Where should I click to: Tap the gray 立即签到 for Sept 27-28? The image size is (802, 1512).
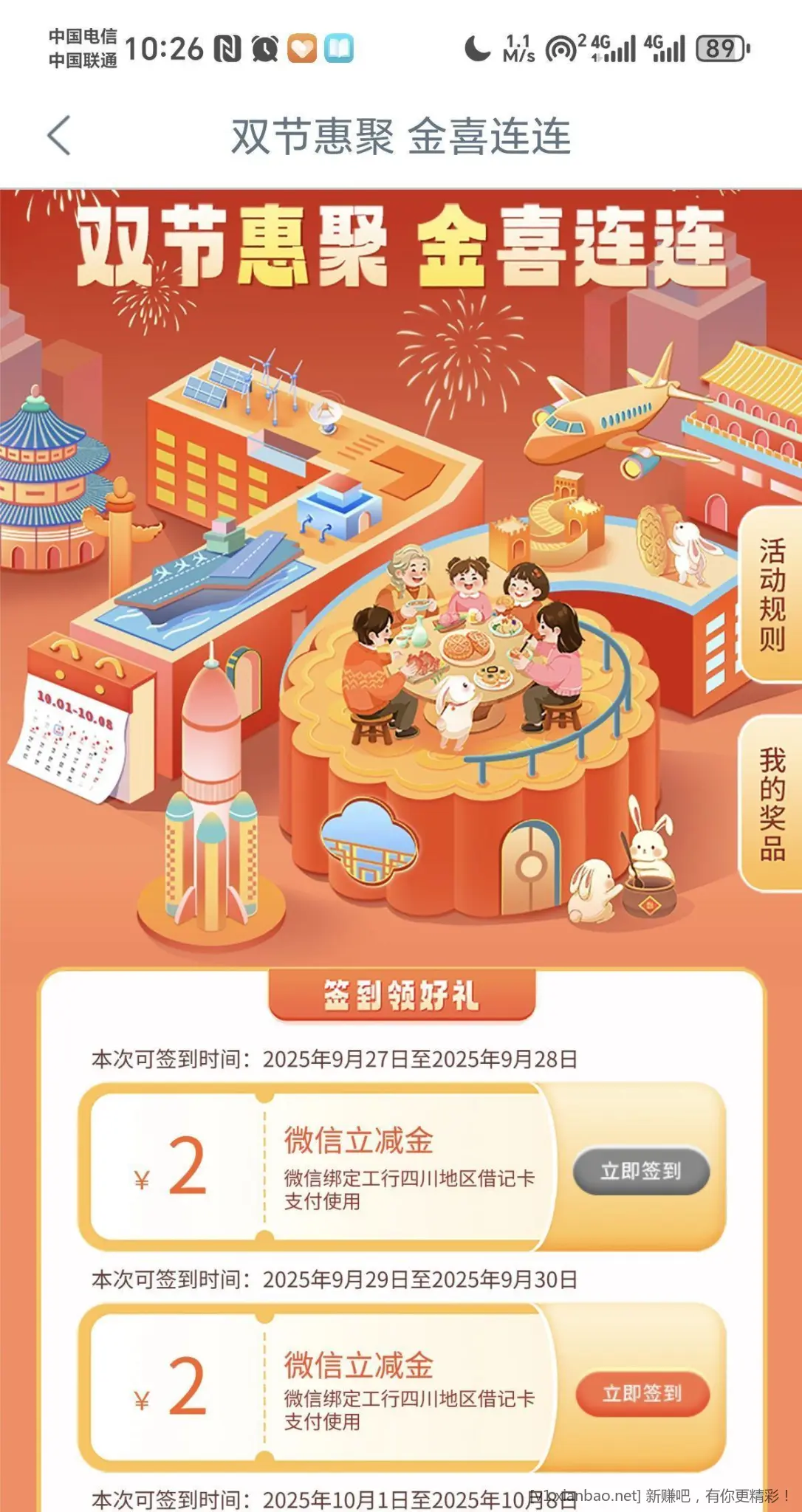pyautogui.click(x=641, y=1171)
